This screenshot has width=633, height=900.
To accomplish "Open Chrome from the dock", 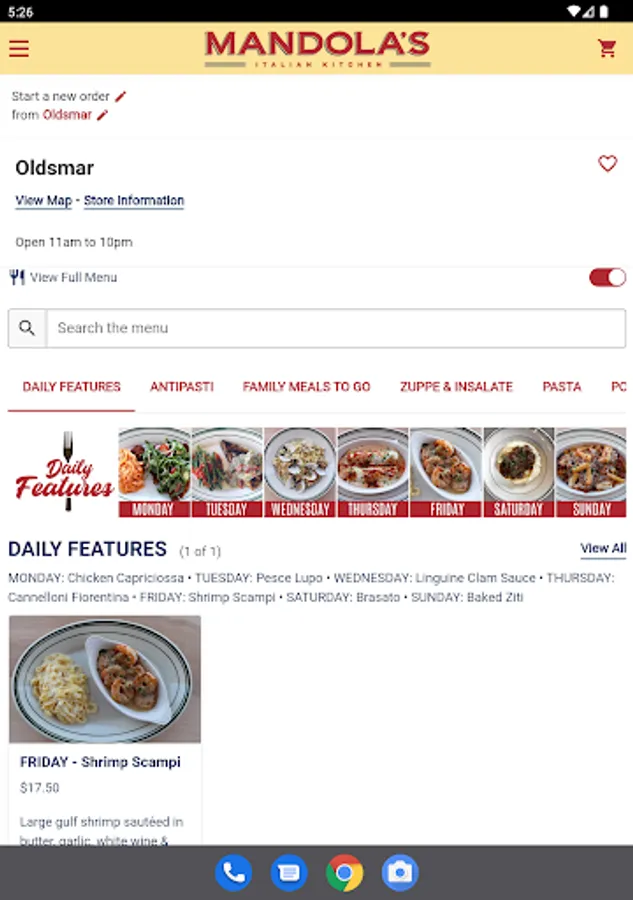I will (x=344, y=873).
